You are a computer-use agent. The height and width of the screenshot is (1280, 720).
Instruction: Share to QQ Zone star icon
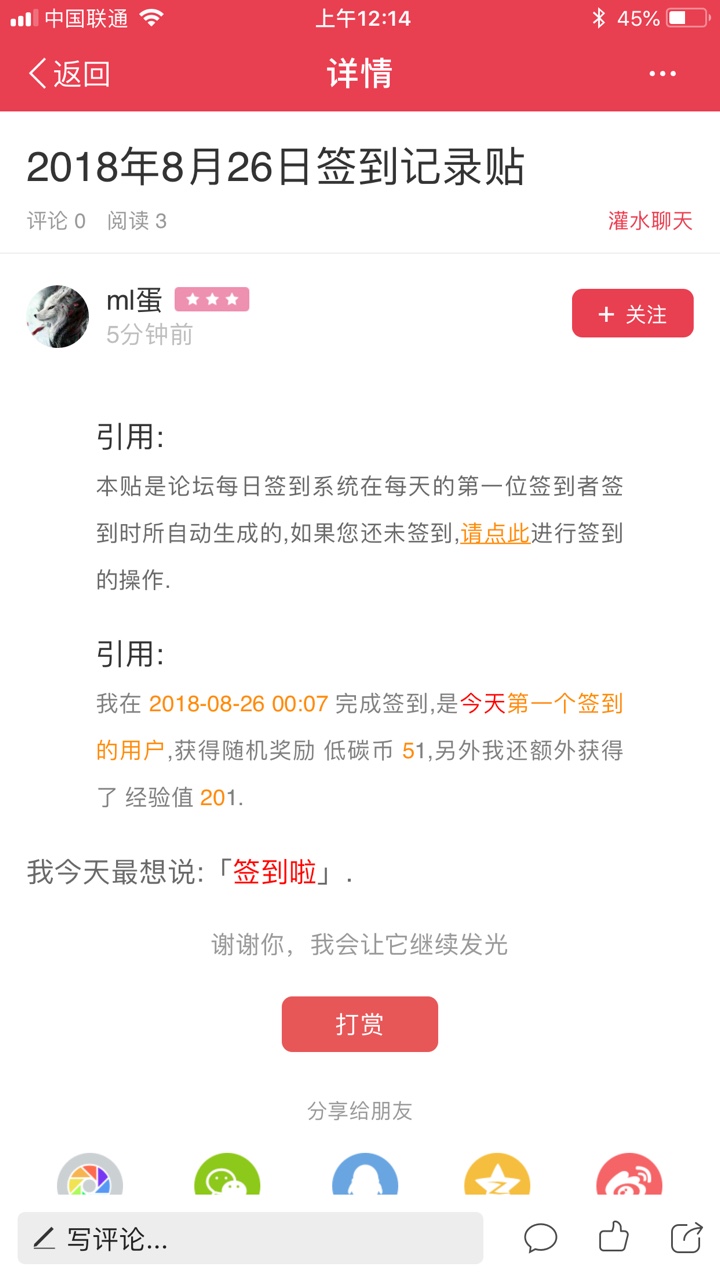(497, 1176)
